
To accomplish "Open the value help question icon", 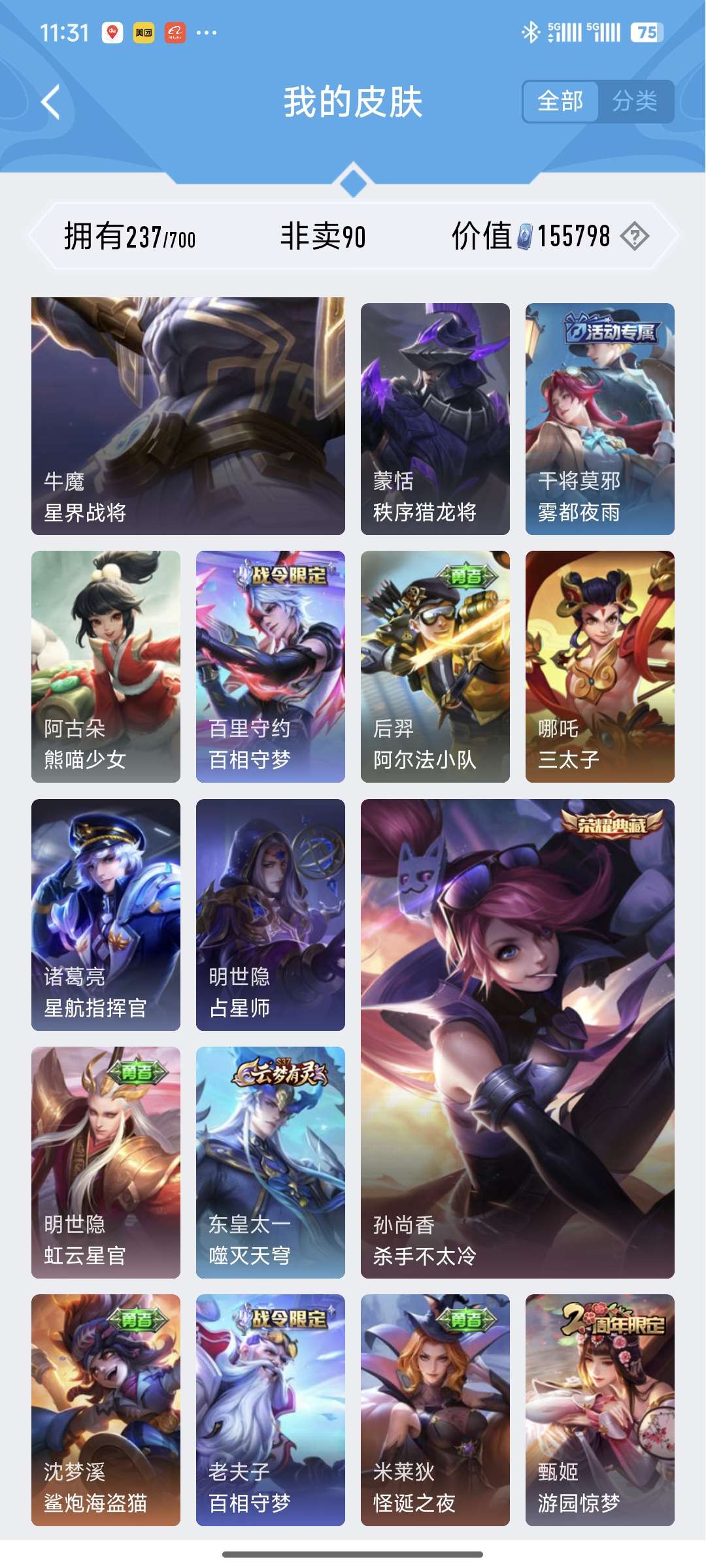I will pyautogui.click(x=634, y=236).
